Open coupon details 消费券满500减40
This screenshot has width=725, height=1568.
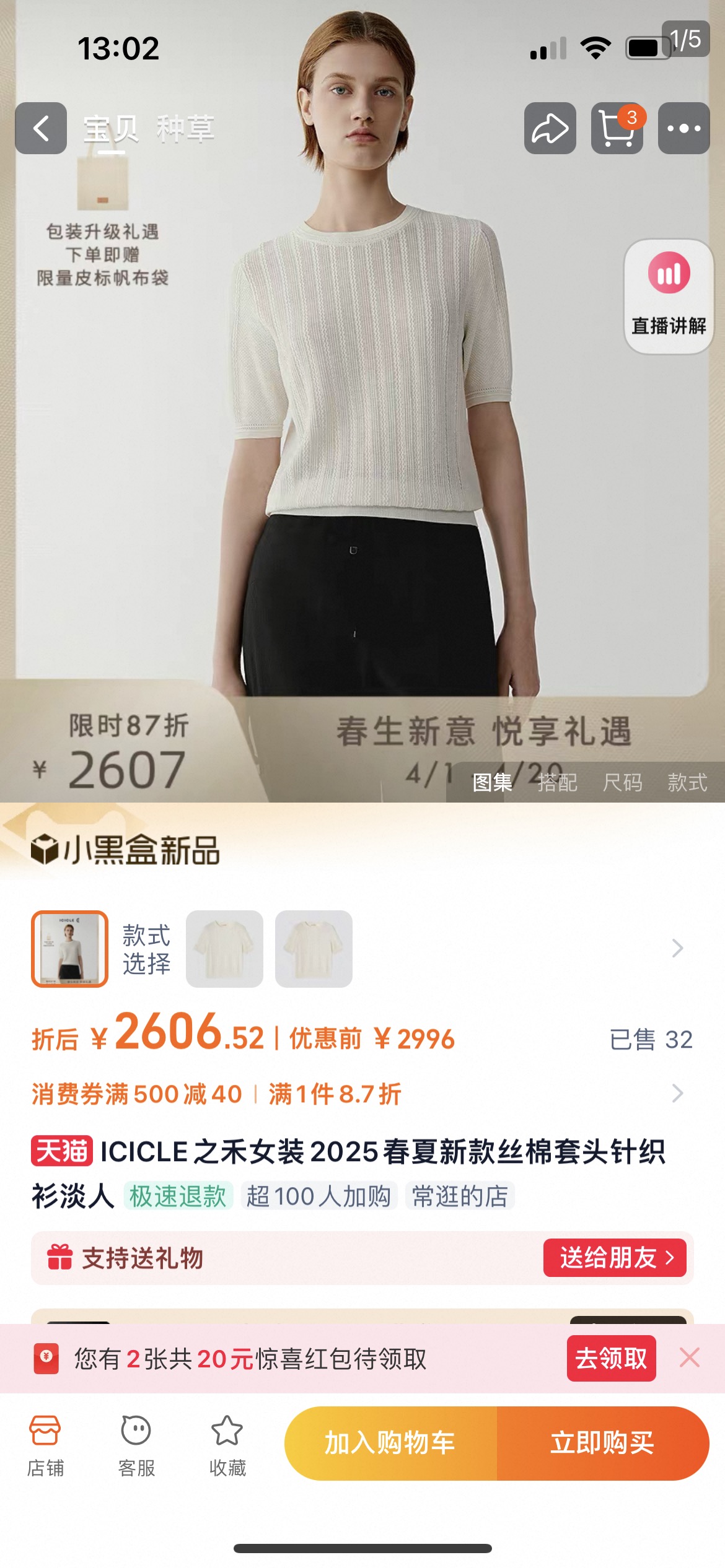point(137,1094)
